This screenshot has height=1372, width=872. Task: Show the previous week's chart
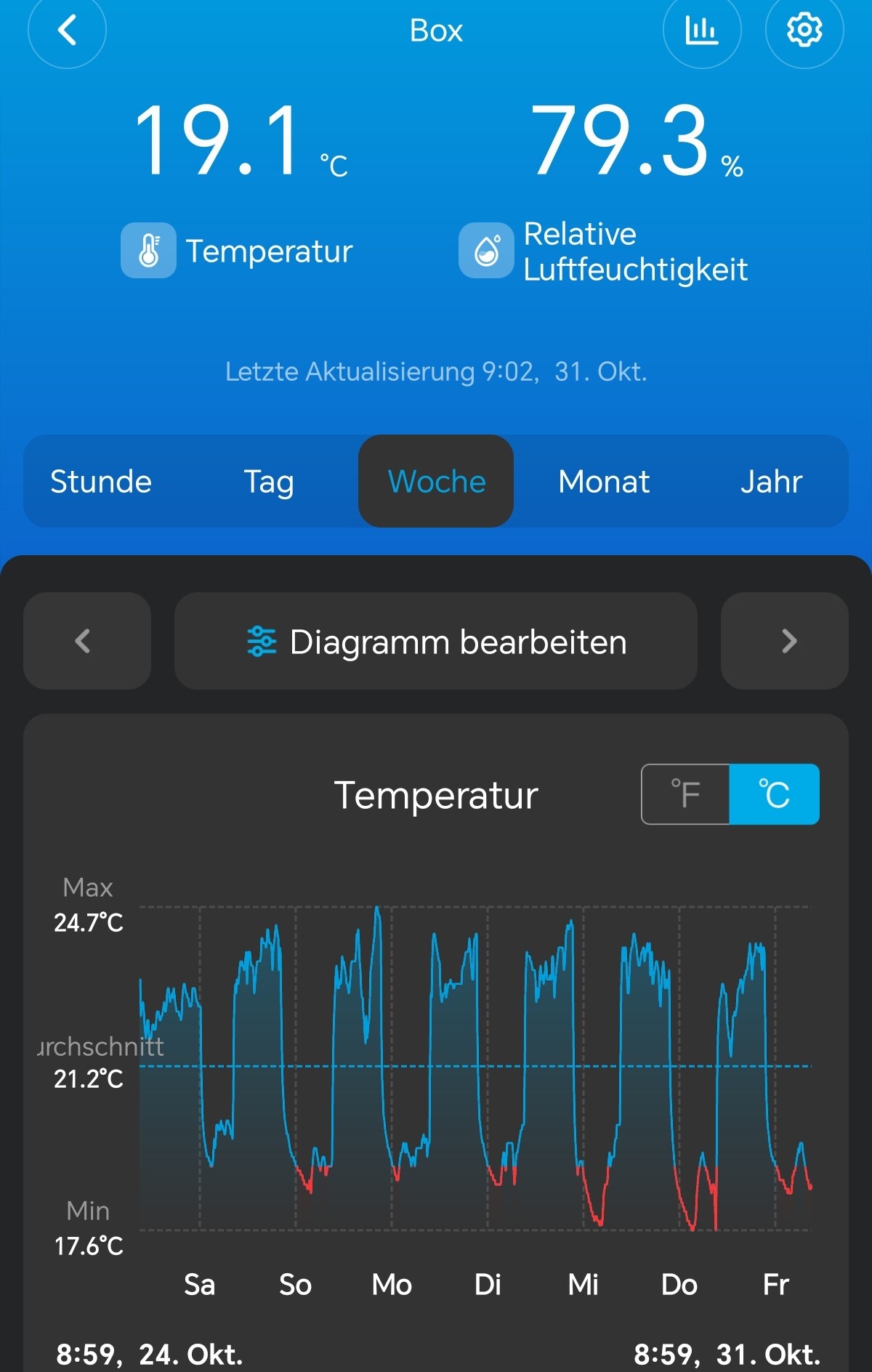[x=86, y=641]
